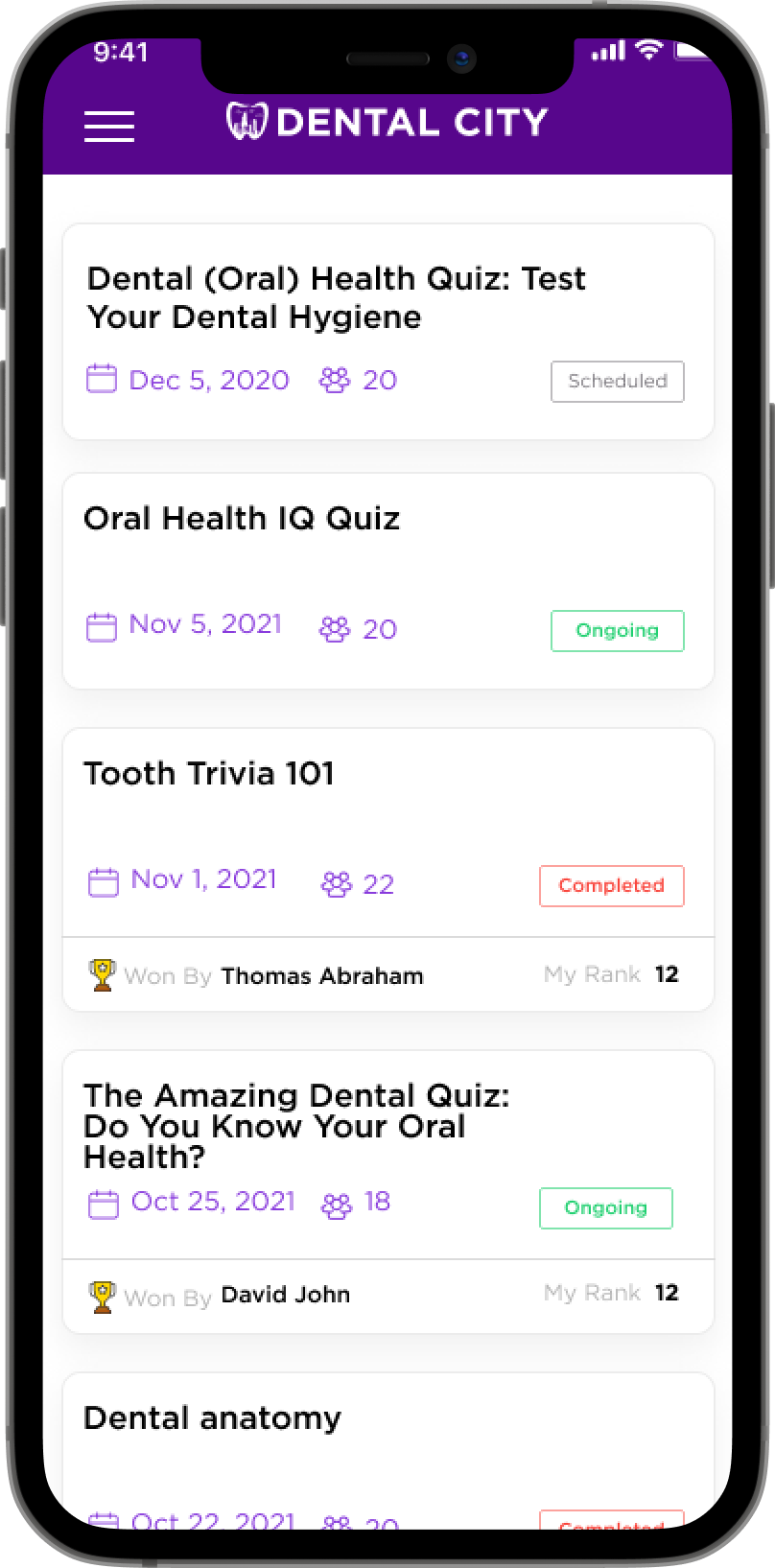Open the Tooth Trivia 101 quiz card

tap(209, 774)
